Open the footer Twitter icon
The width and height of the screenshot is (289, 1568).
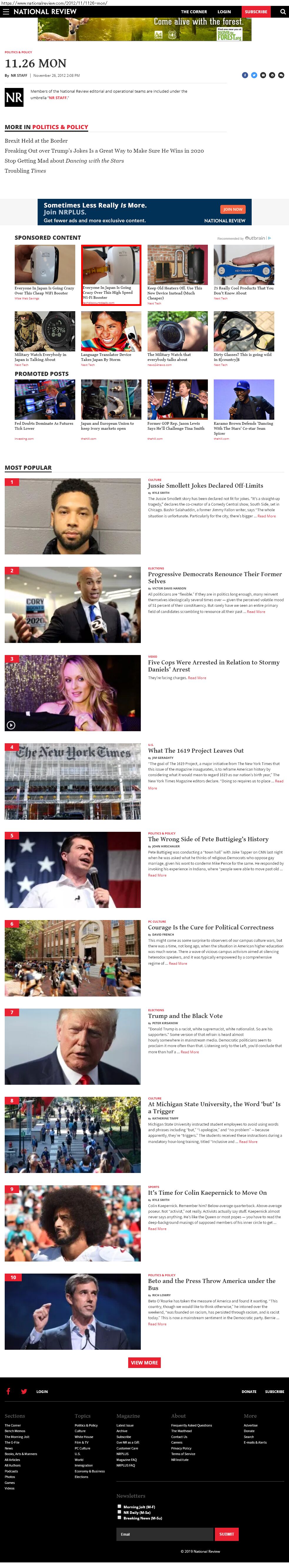click(24, 1392)
